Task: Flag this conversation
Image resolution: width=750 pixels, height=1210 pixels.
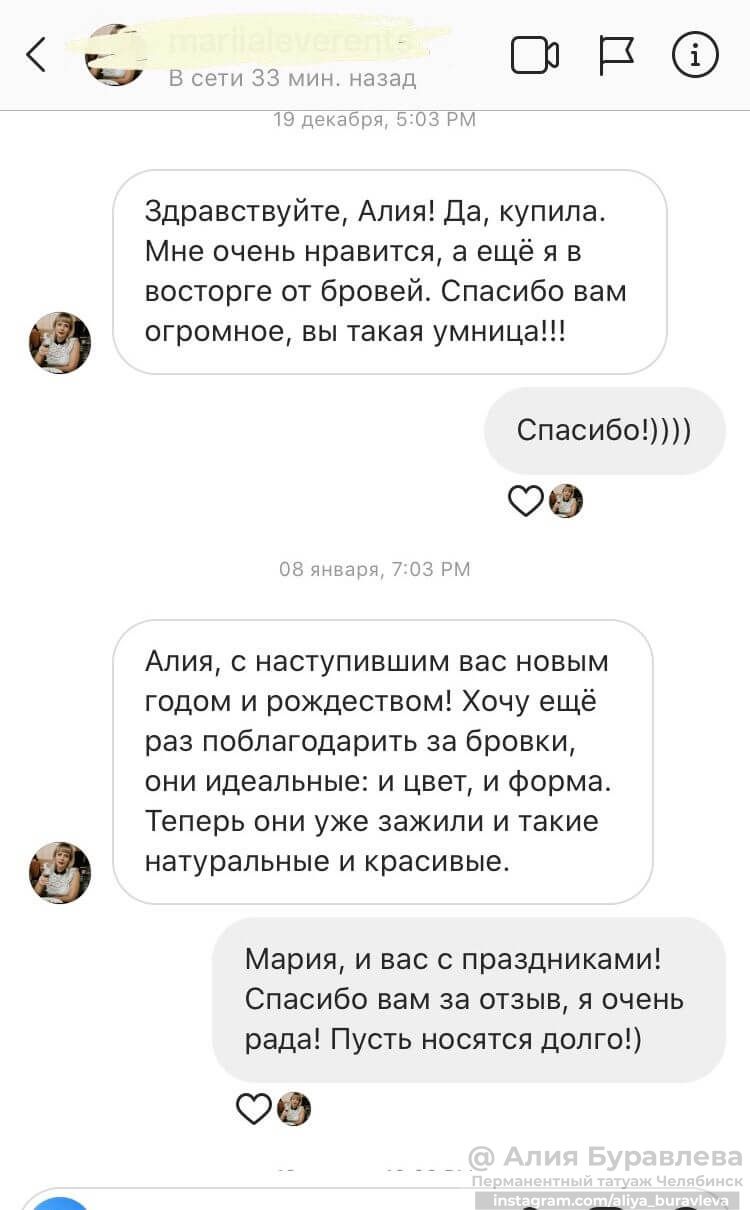Action: [616, 55]
